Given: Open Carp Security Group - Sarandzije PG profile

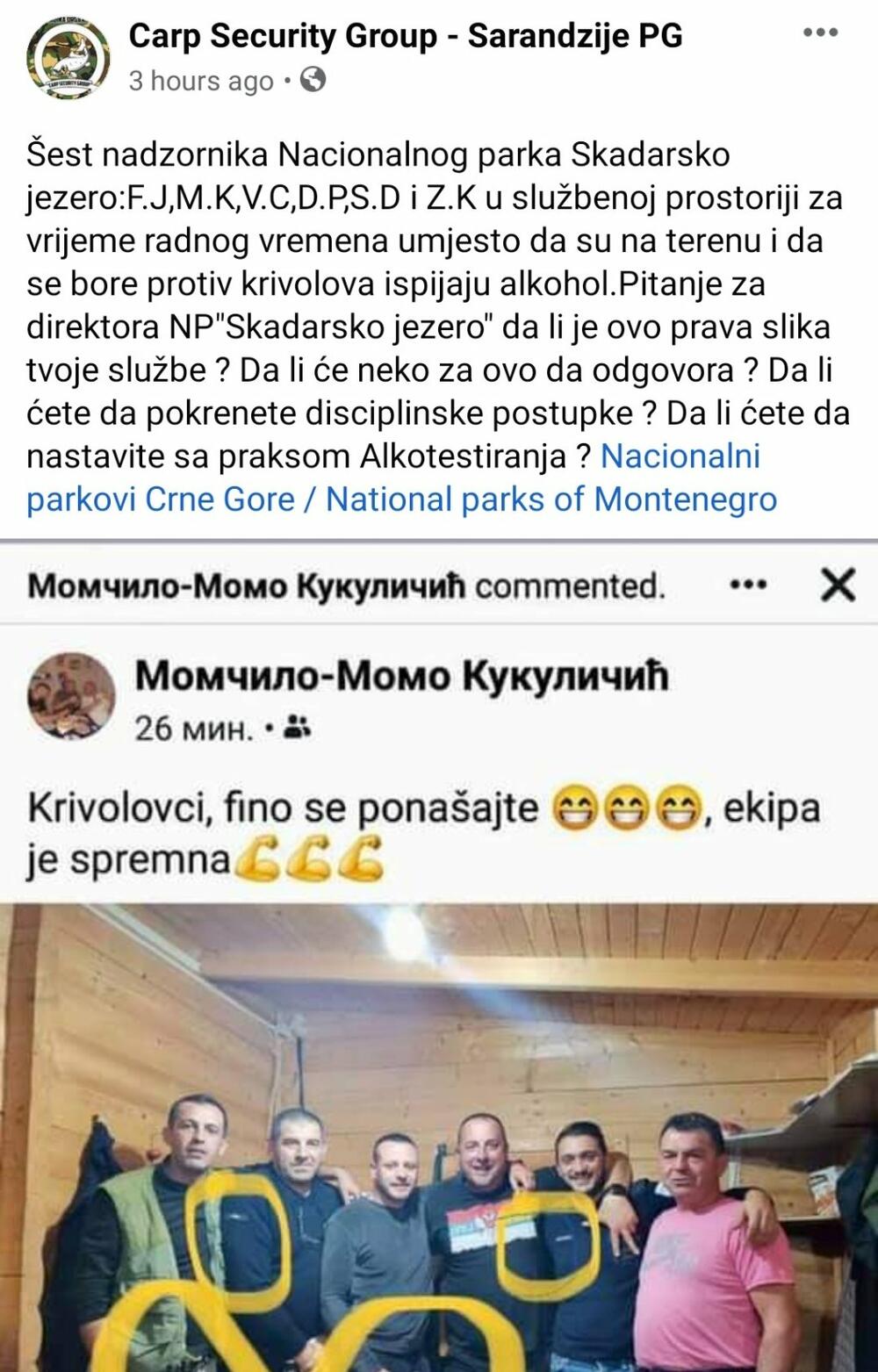Looking at the screenshot, I should pos(405,36).
